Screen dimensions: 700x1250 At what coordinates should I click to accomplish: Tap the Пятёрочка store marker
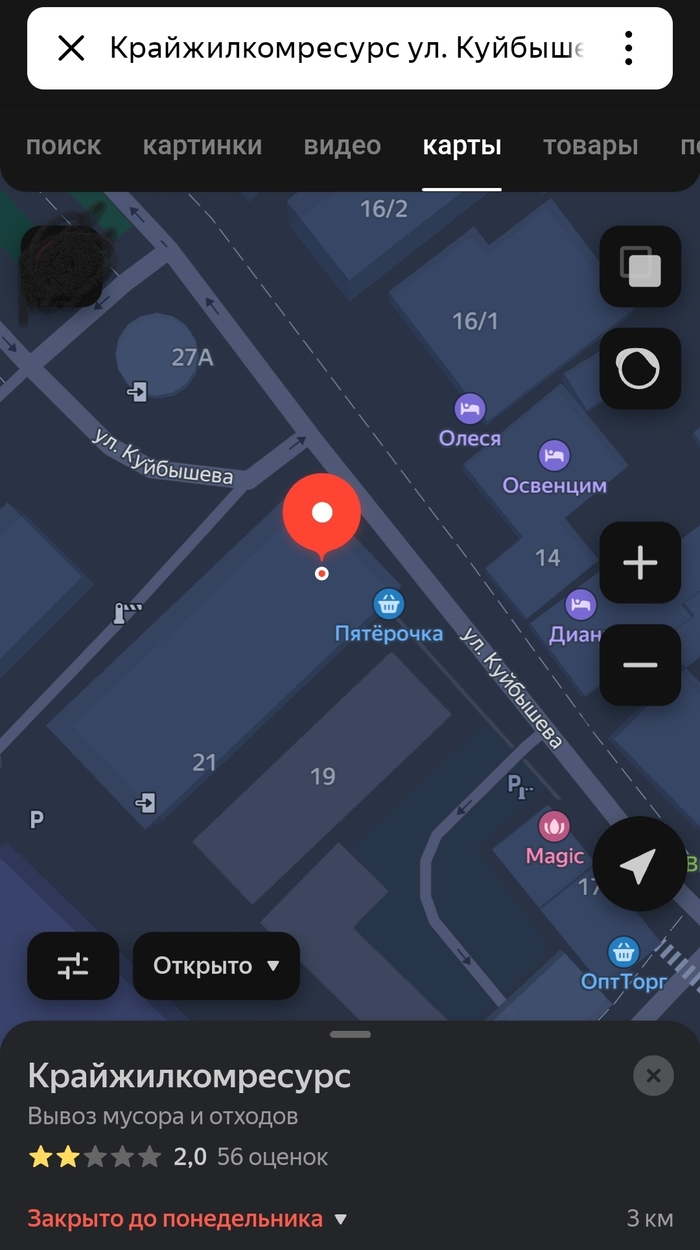pos(389,604)
